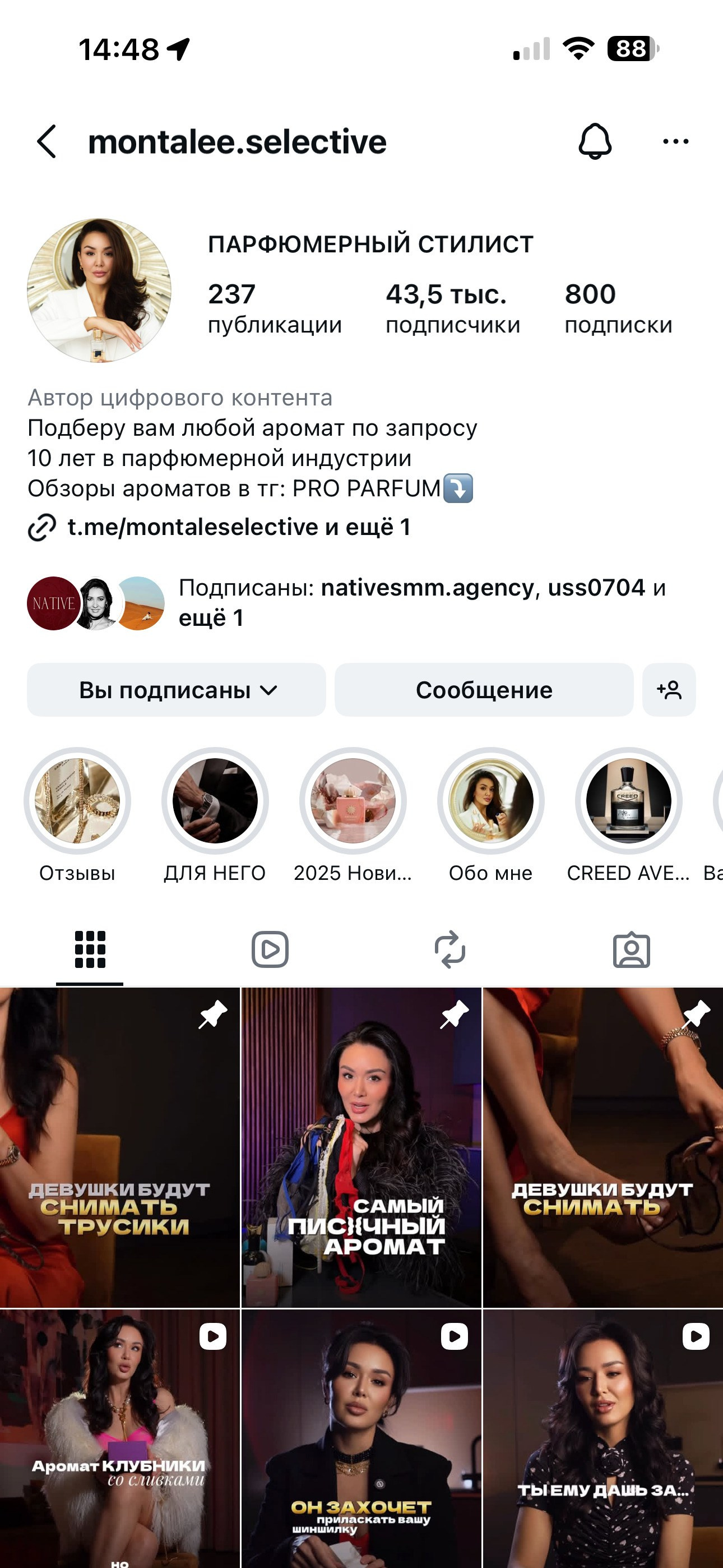Image resolution: width=723 pixels, height=1568 pixels.
Task: Open the notifications bell
Action: [595, 142]
